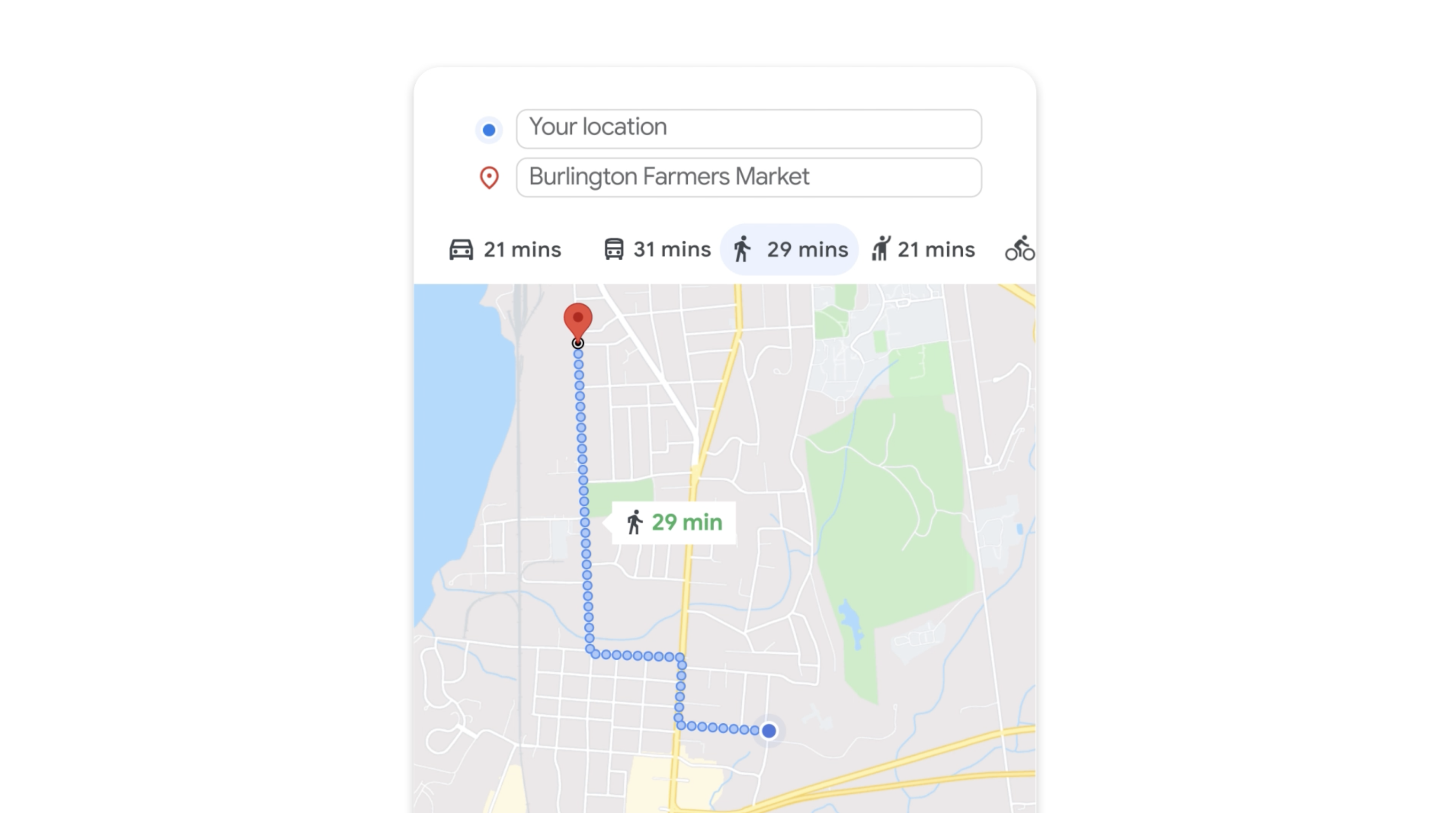Open the 29 min walking route label
The height and width of the screenshot is (813, 1456).
point(674,522)
